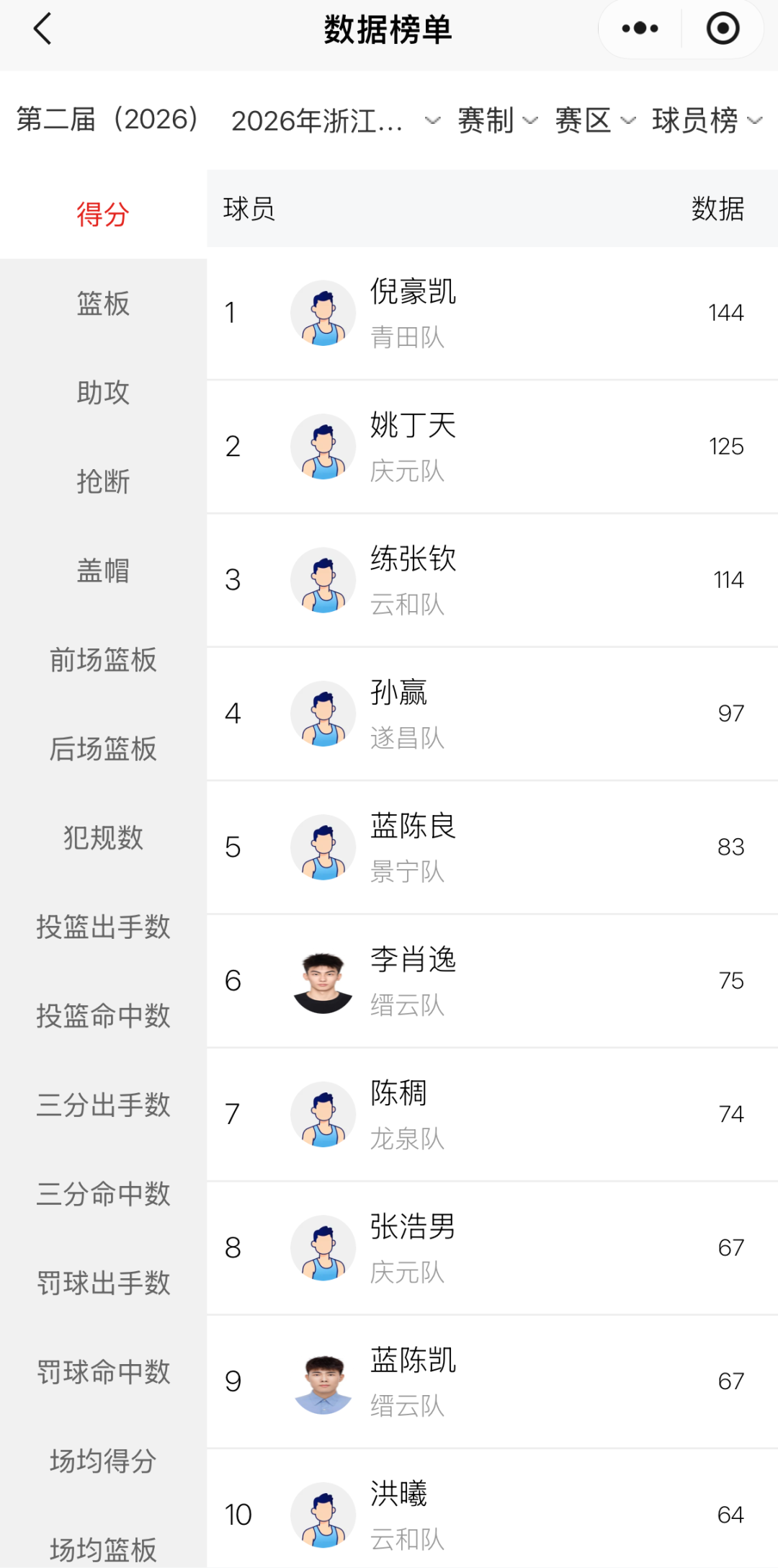This screenshot has width=778, height=1568.
Task: Select the 罚球命中数 category
Action: pos(103,1371)
